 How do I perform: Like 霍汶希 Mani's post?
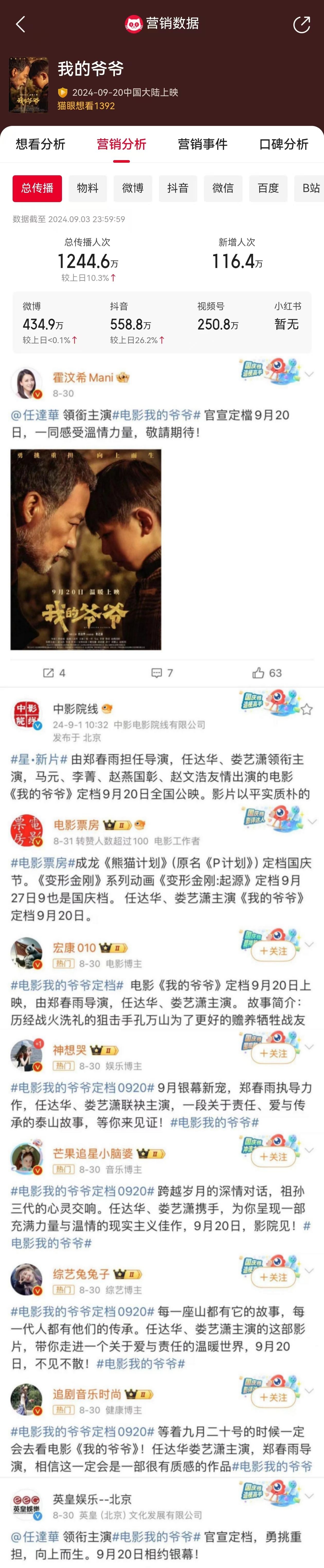click(267, 673)
